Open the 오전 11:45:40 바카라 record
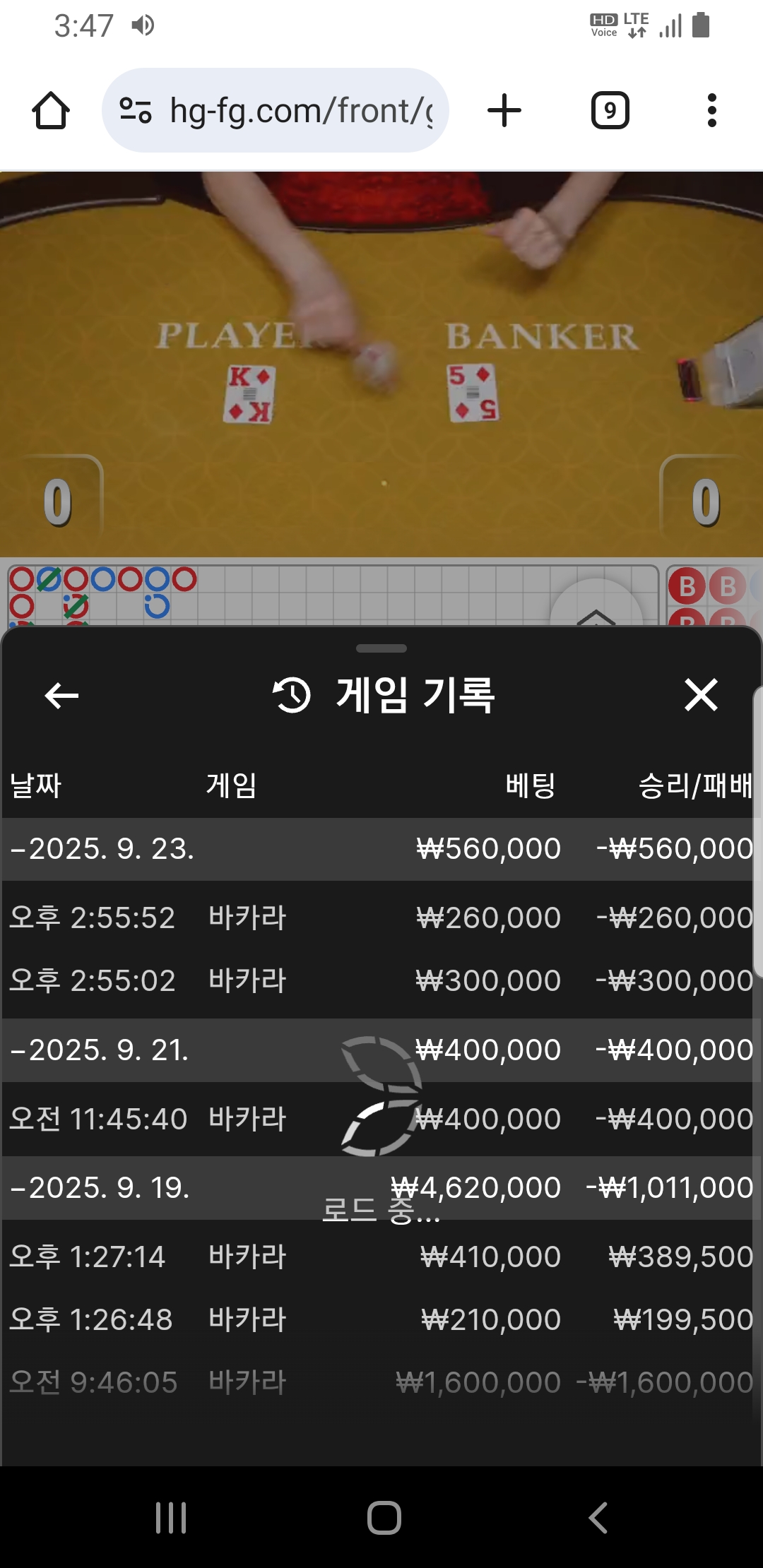Screen dimensions: 763x1568 coord(377,1119)
